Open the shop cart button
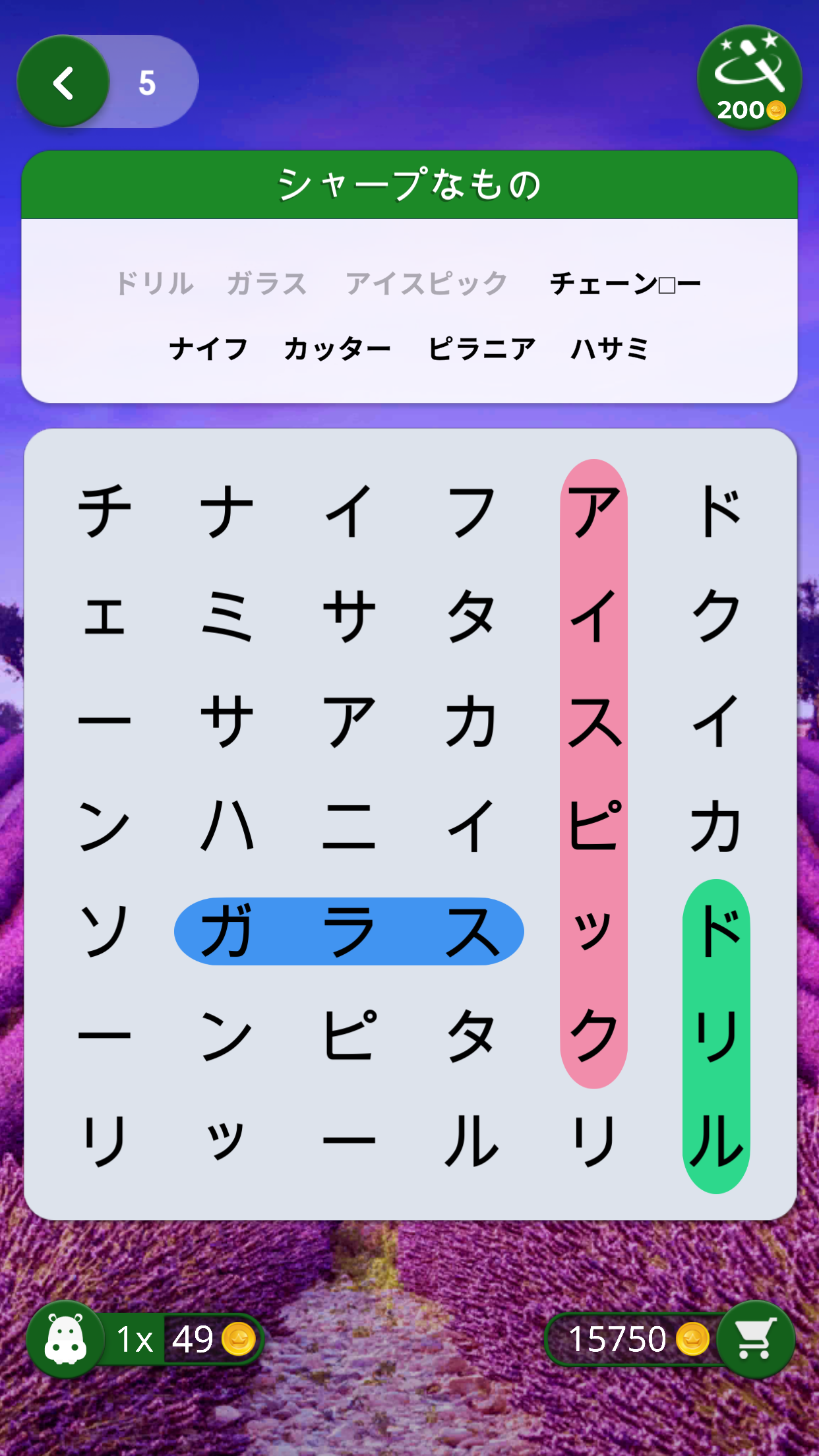819x1456 pixels. tap(756, 1339)
